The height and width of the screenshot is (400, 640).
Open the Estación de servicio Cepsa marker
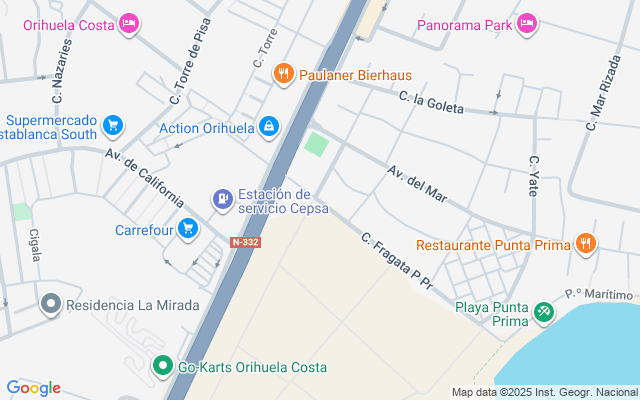tap(222, 200)
